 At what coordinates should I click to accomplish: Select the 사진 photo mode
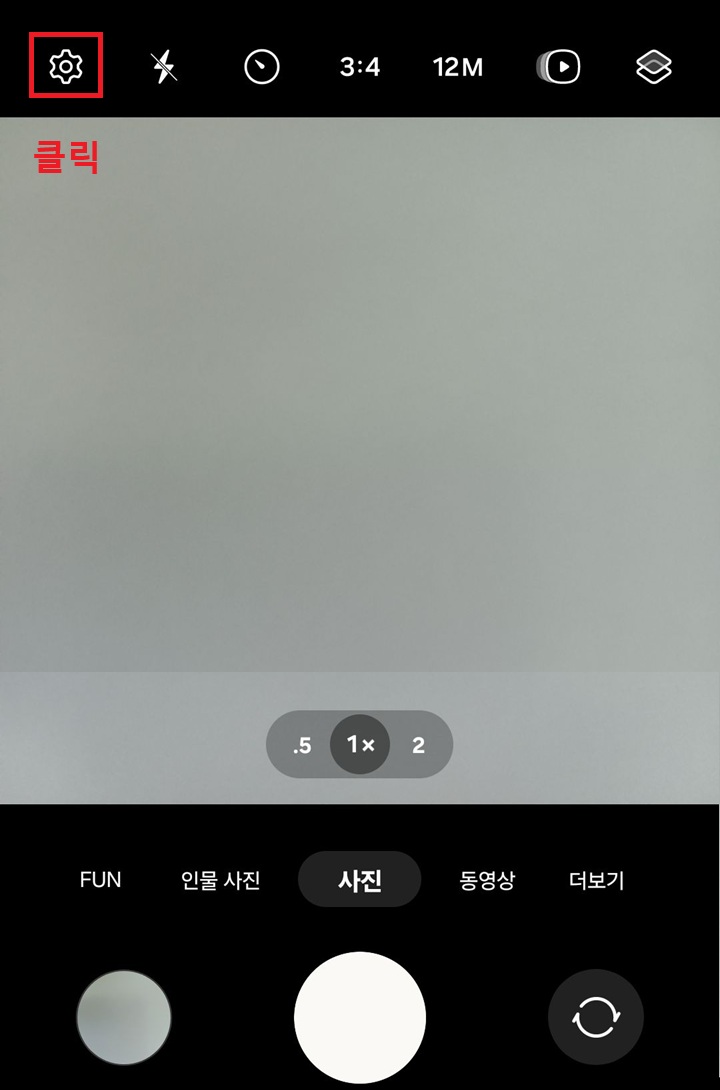(359, 879)
